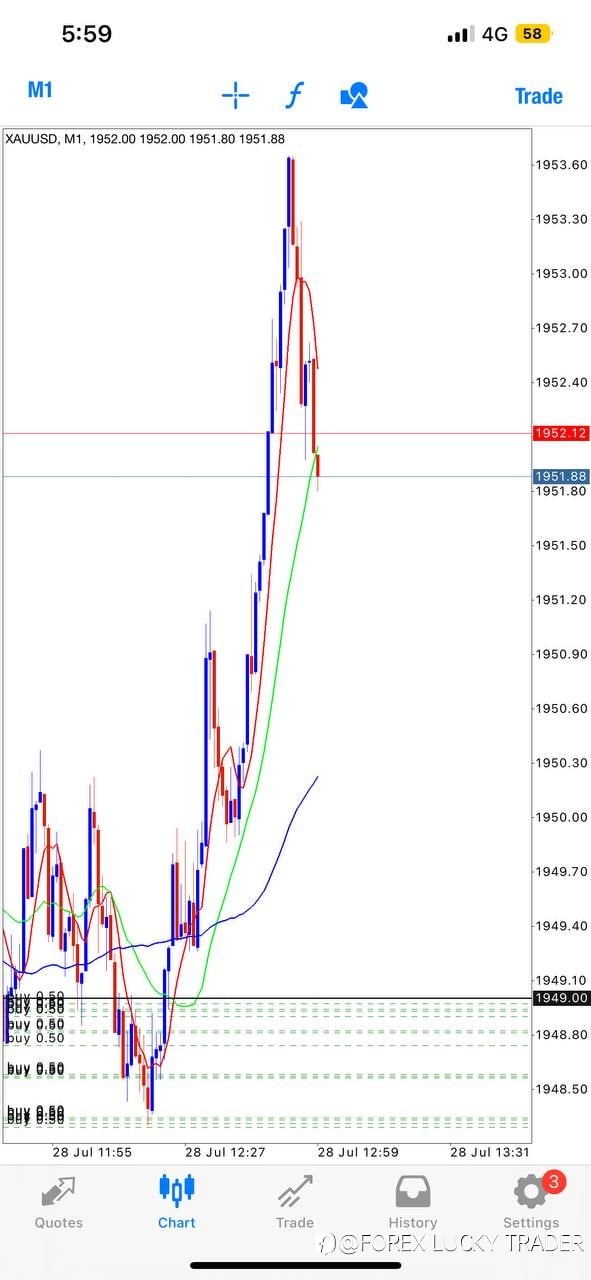Tap Trade in the top bar

click(539, 96)
